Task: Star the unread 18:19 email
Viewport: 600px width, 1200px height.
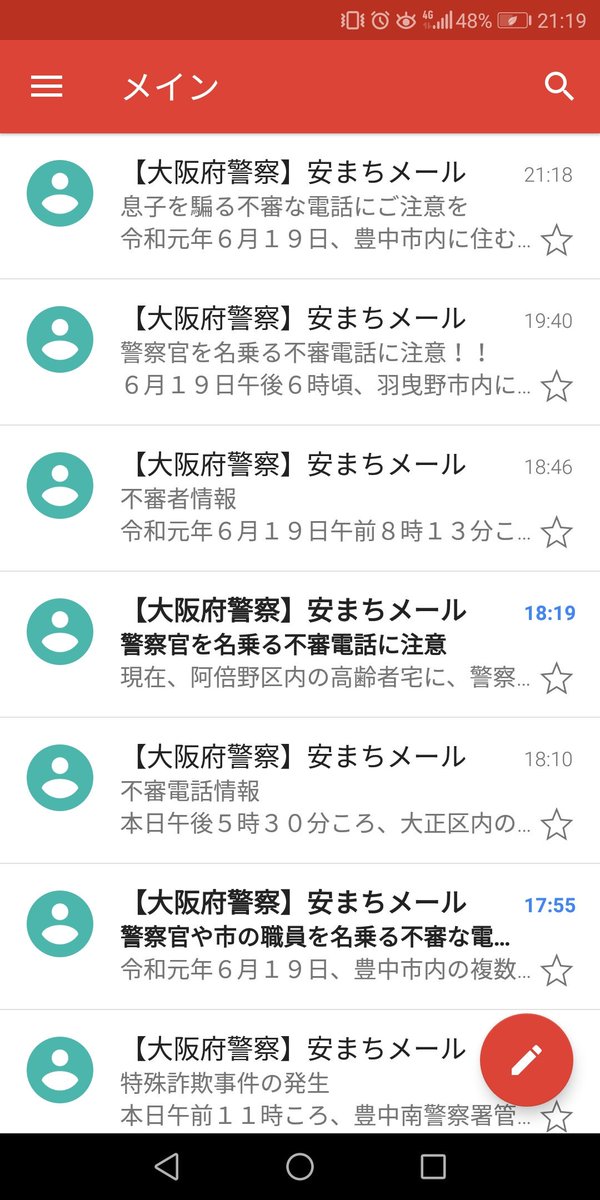Action: click(556, 679)
